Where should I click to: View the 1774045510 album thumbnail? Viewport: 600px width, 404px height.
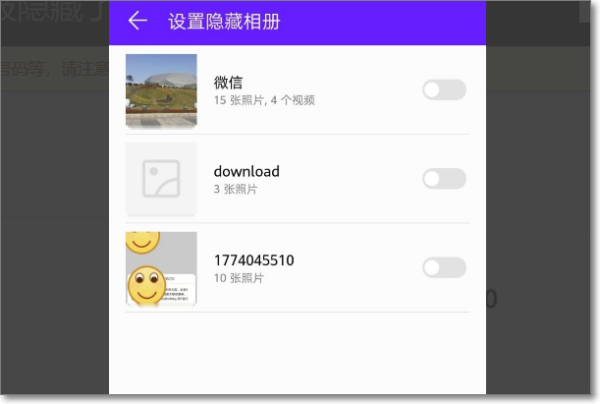(x=161, y=268)
